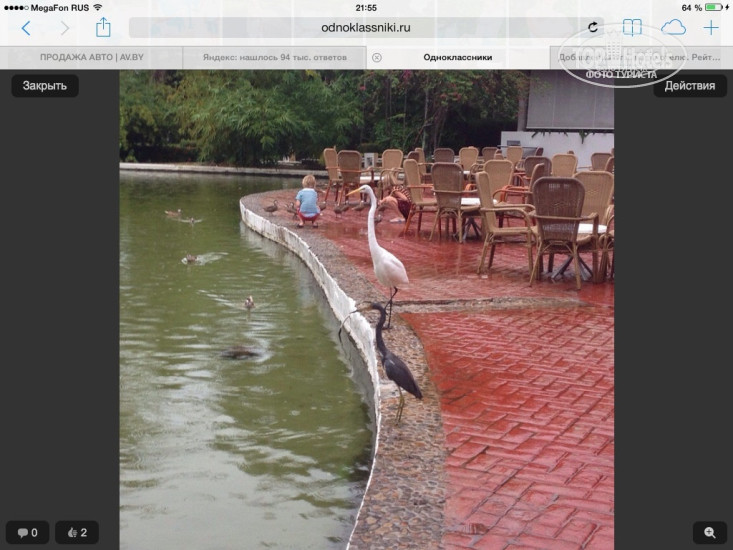The width and height of the screenshot is (733, 550).
Task: Reload the current page
Action: (593, 28)
